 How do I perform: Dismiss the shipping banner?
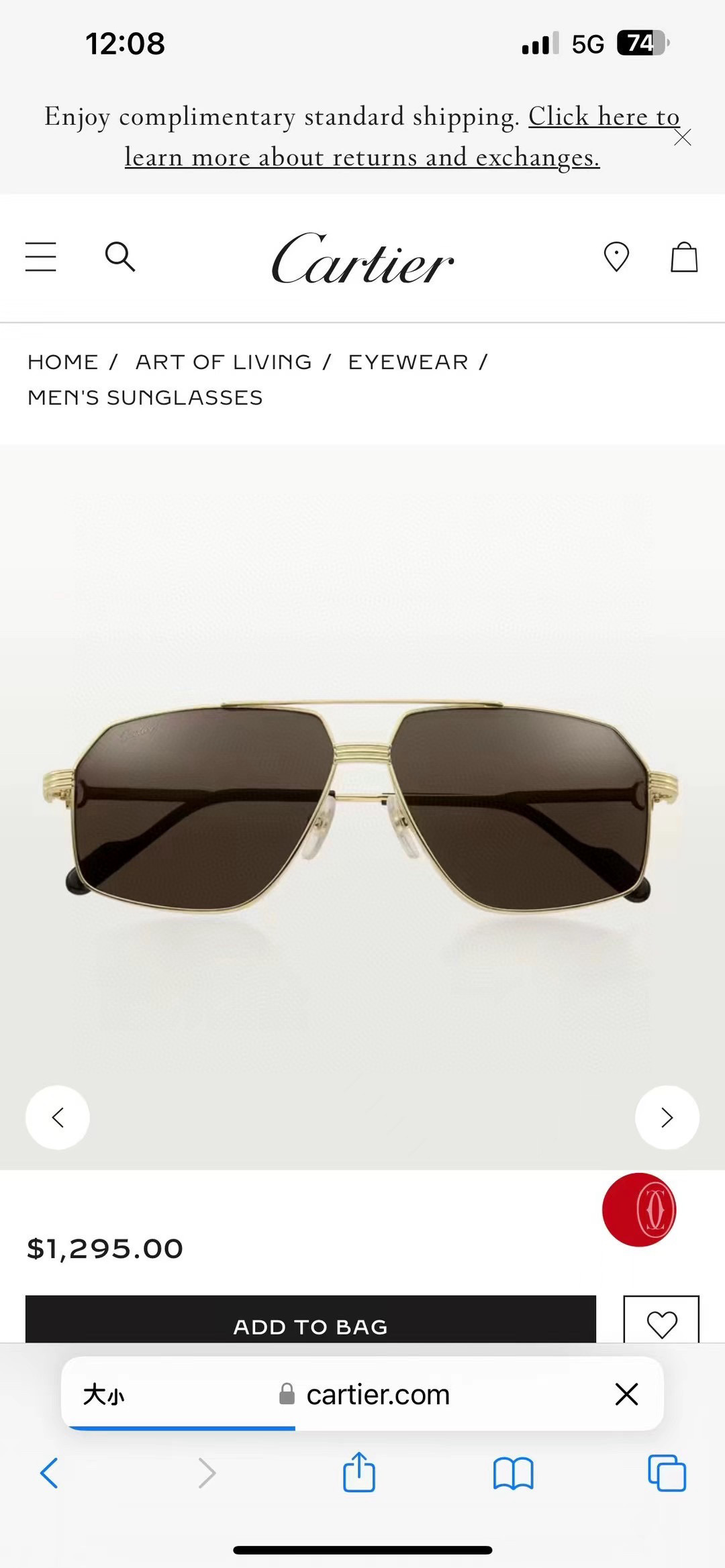[x=682, y=138]
